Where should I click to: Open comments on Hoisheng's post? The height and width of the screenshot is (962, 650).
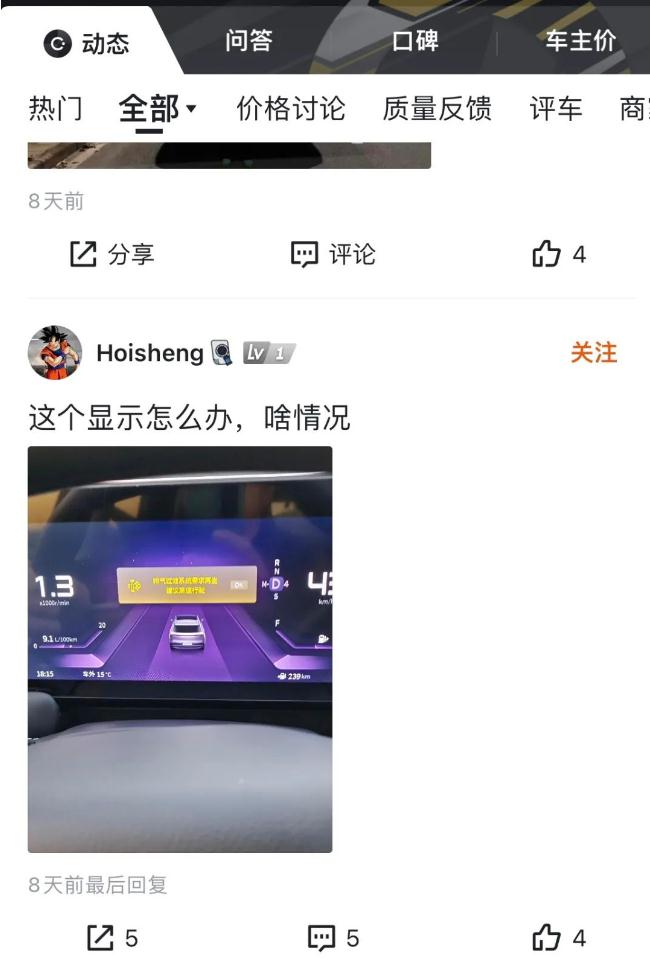pos(333,938)
